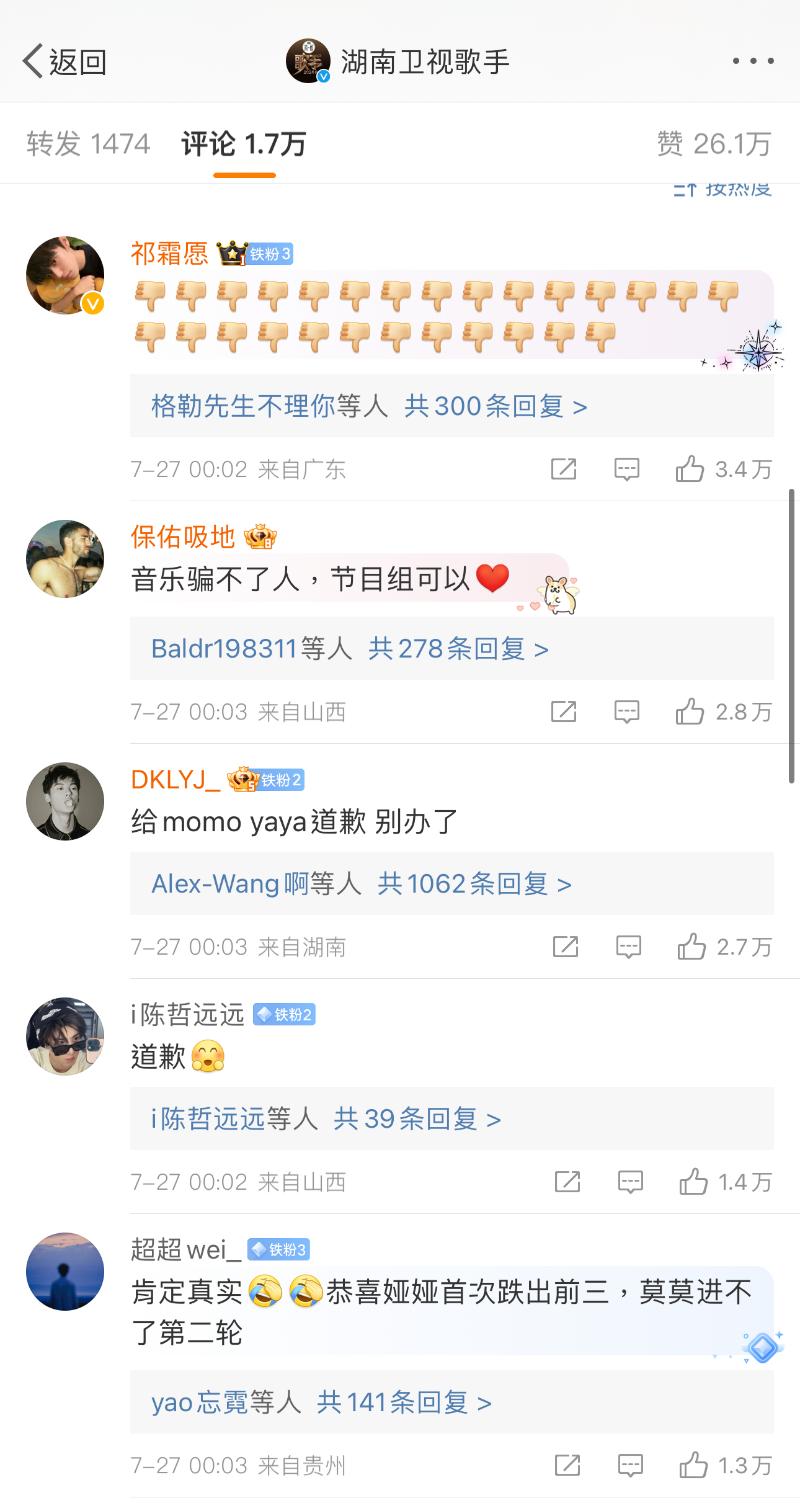View 300 replies to 祁霜愿's comment

(495, 406)
